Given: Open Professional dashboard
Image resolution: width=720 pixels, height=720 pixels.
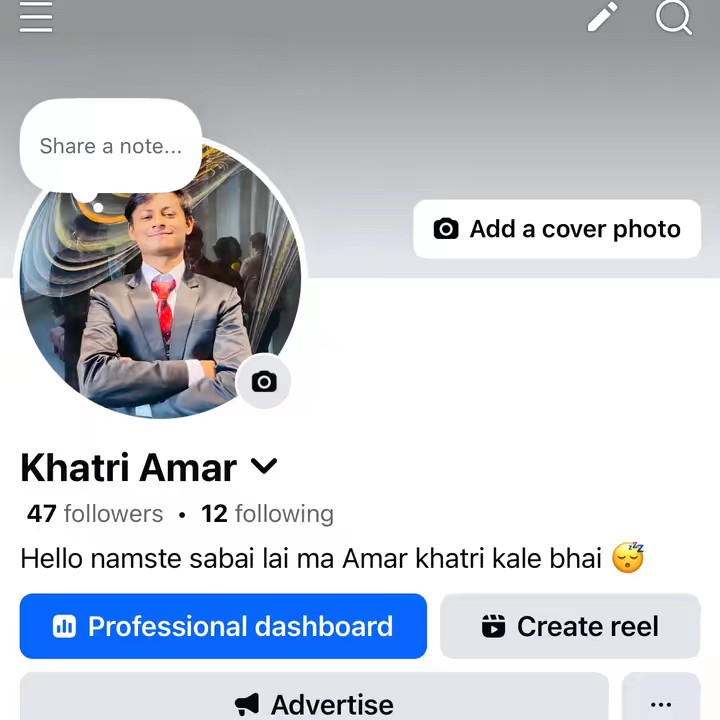Looking at the screenshot, I should point(223,626).
